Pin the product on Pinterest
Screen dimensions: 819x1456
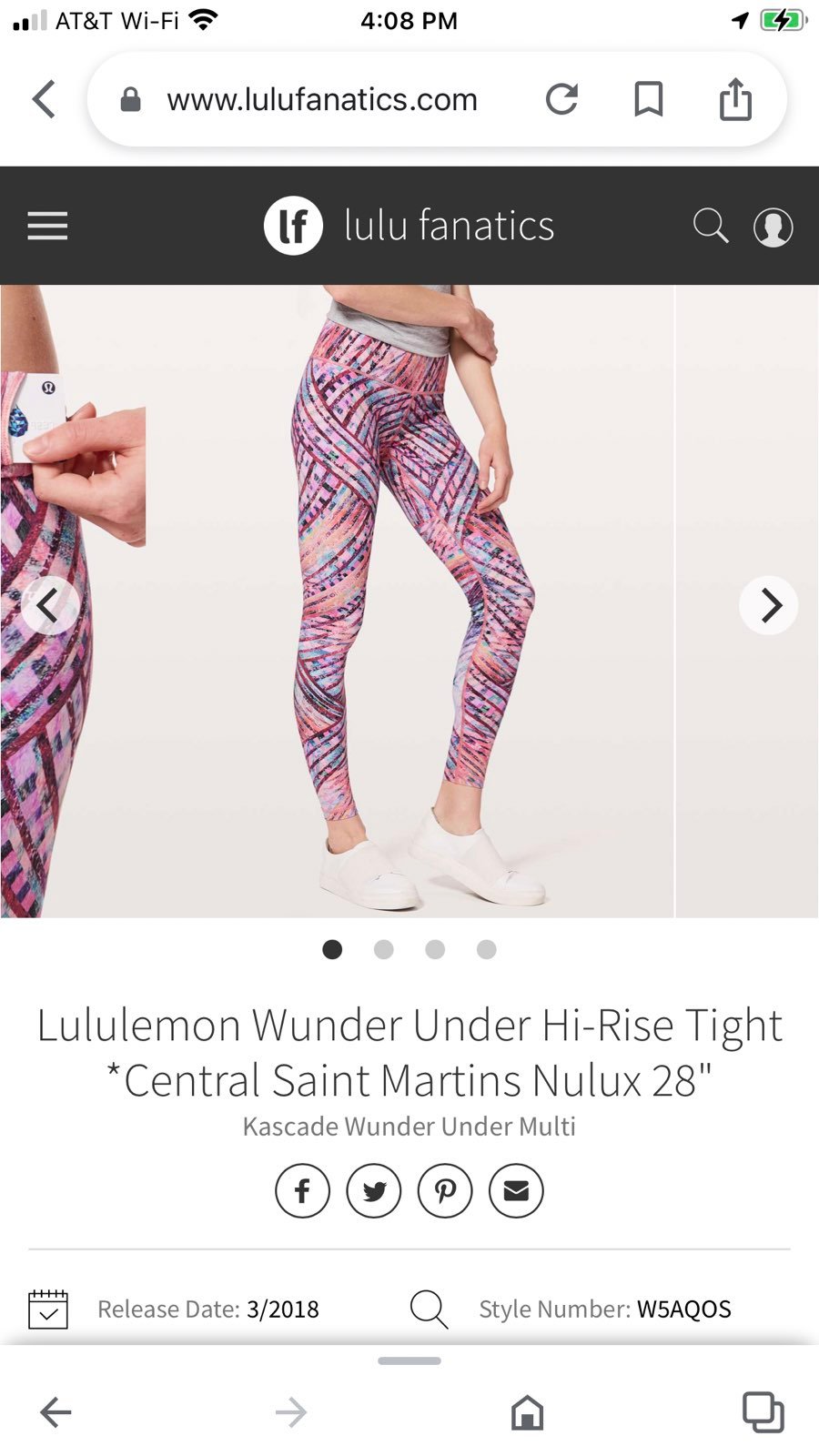tap(445, 1190)
